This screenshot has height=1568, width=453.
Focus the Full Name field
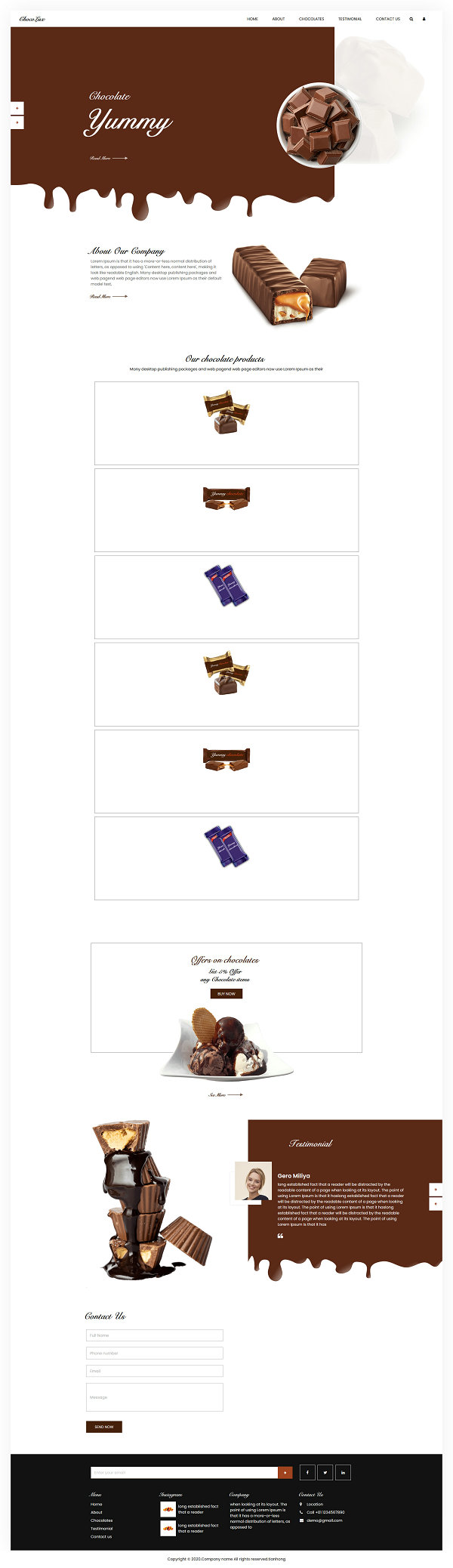(x=155, y=1335)
